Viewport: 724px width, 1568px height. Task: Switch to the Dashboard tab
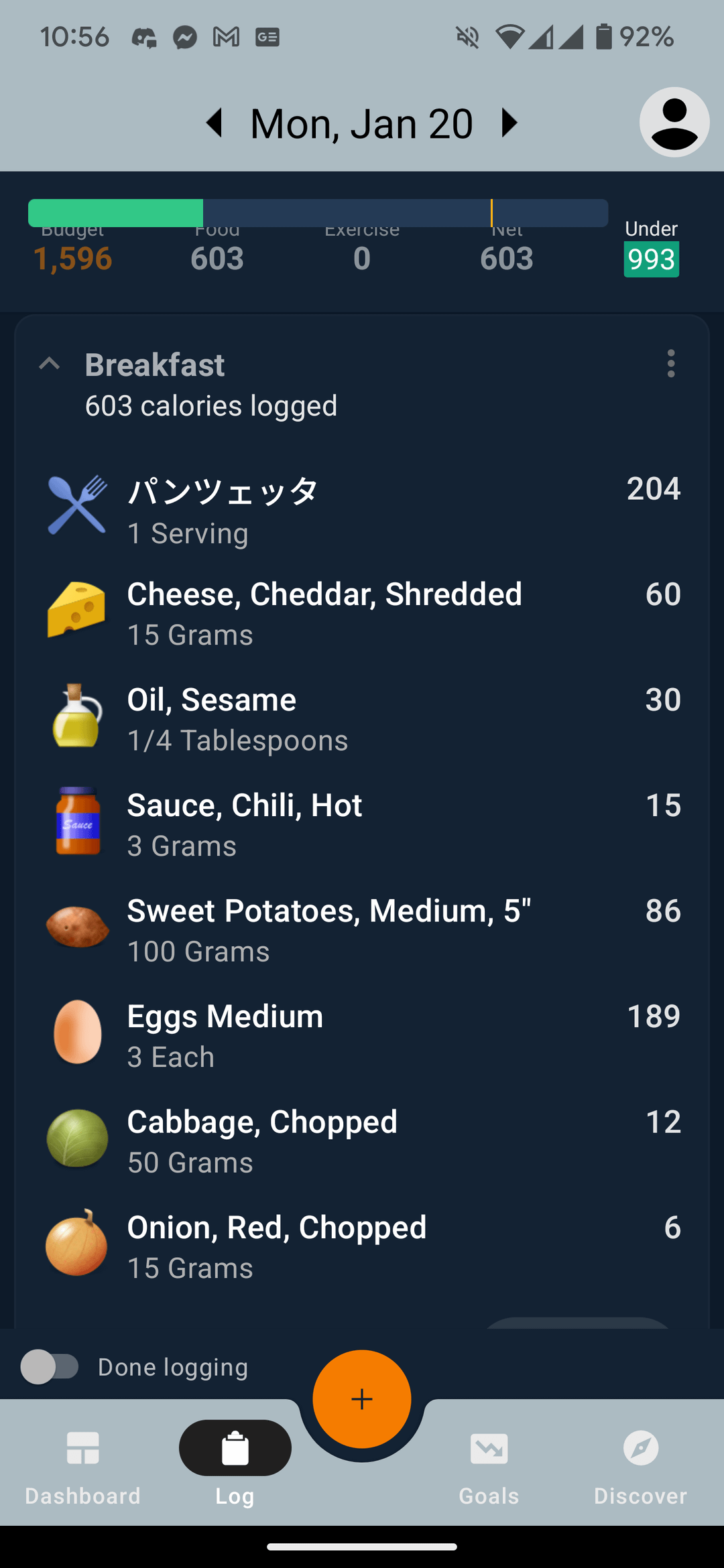click(x=83, y=1467)
